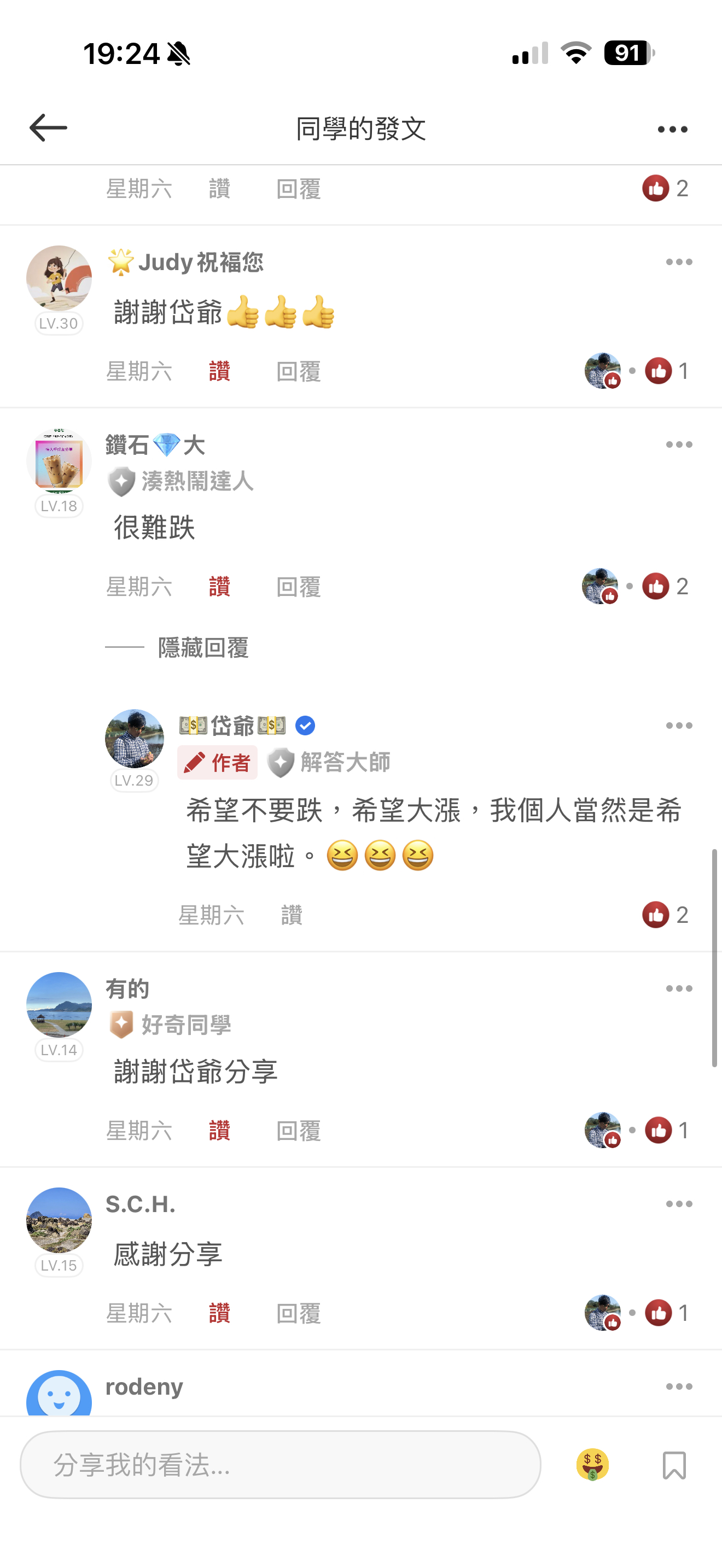The width and height of the screenshot is (722, 1568).
Task: Open more options for 有的's comment
Action: tap(679, 988)
